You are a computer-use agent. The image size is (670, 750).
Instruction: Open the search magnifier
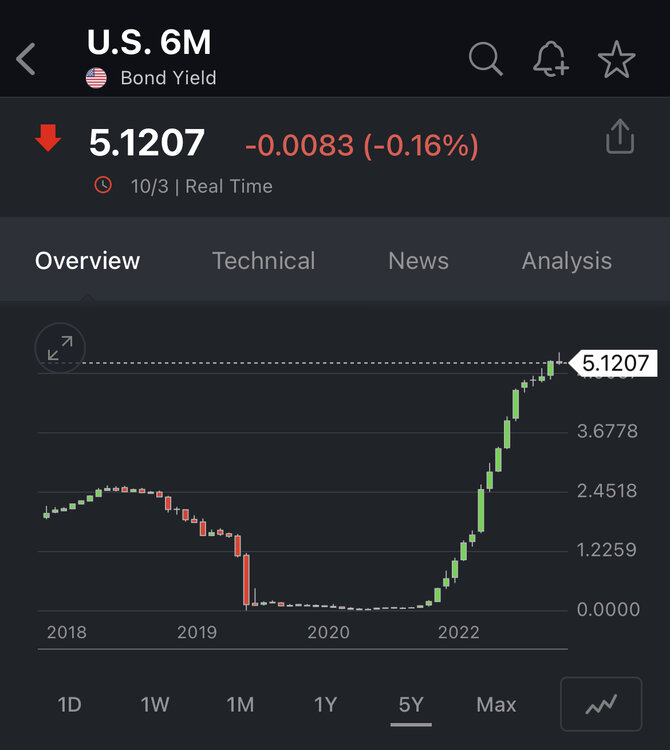coord(485,59)
